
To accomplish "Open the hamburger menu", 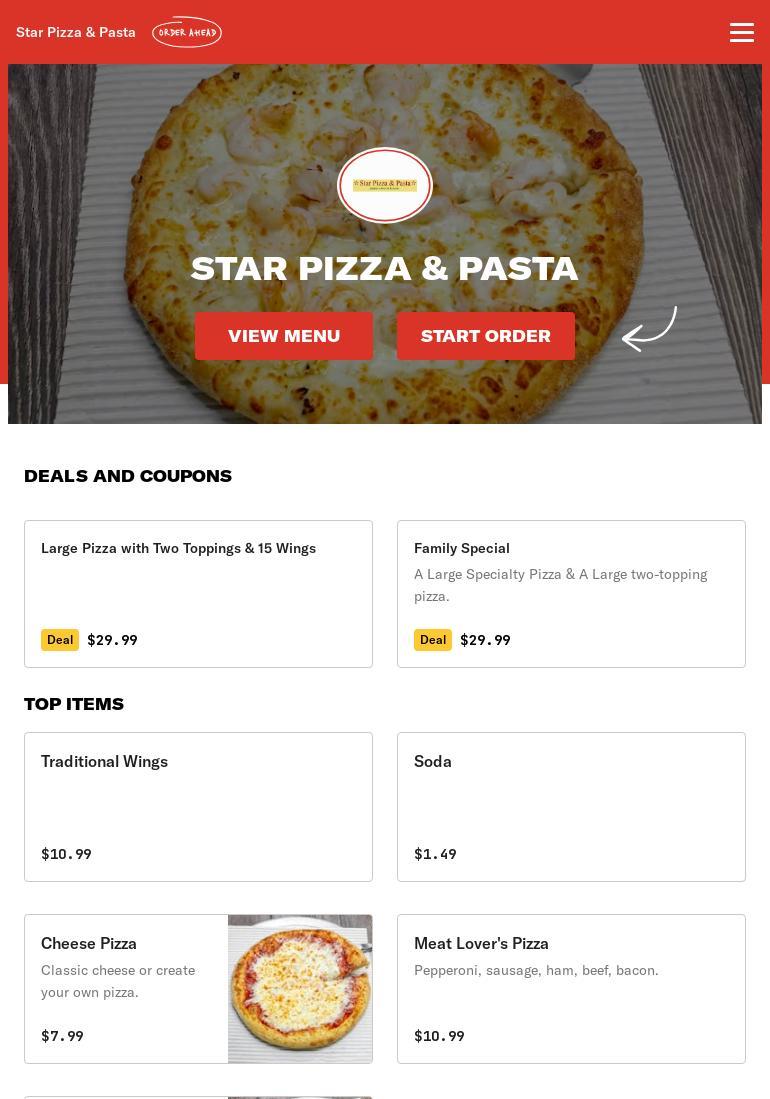I will point(741,33).
